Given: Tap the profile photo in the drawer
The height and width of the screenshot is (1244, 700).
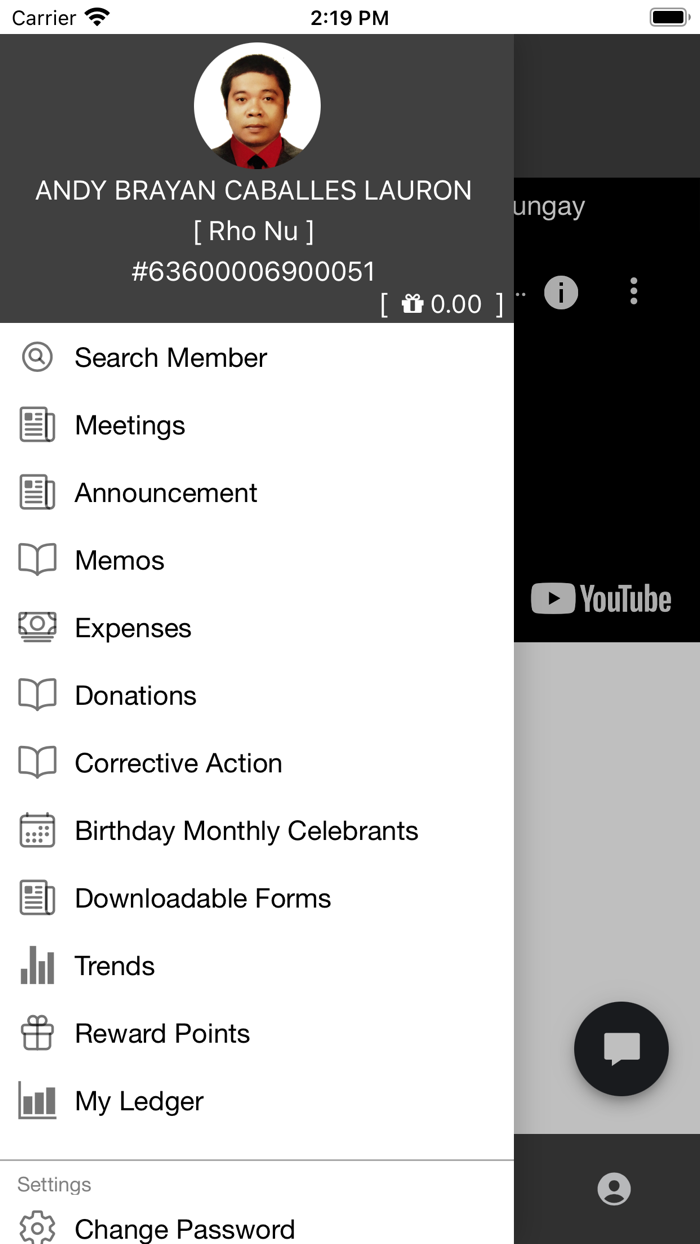Looking at the screenshot, I should coord(257,105).
